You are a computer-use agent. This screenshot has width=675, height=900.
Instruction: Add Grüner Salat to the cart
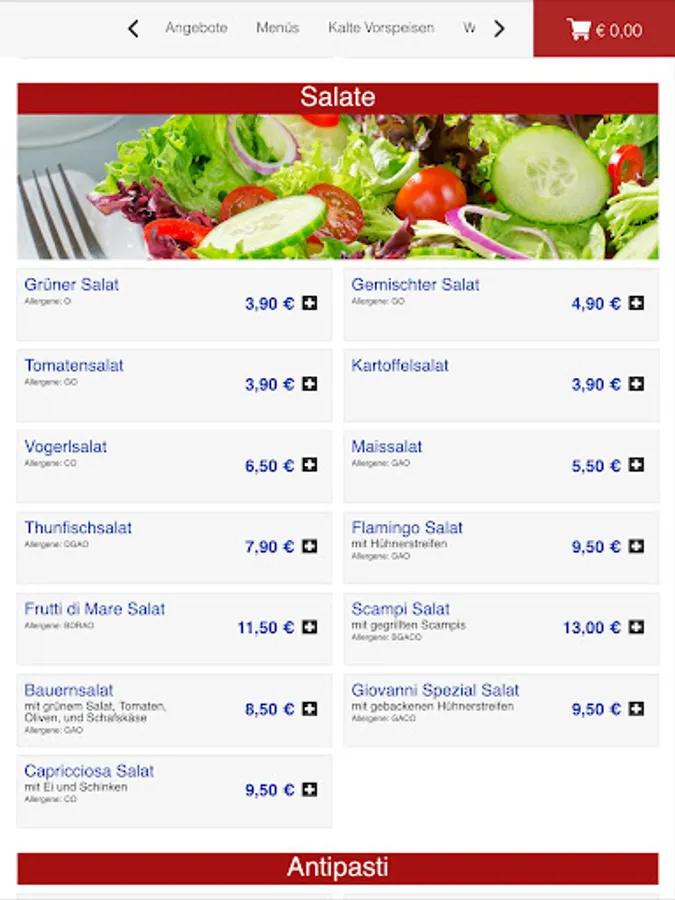[310, 303]
